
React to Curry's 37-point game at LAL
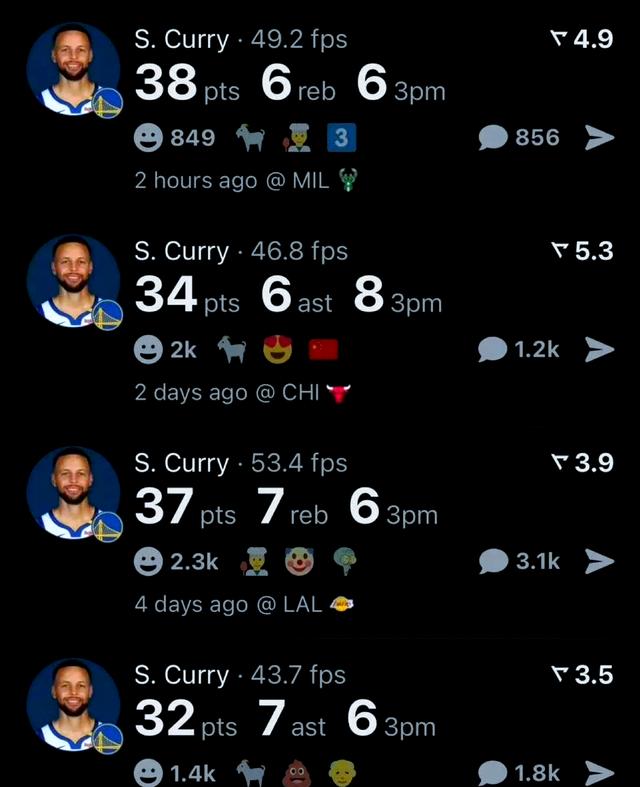coord(149,562)
